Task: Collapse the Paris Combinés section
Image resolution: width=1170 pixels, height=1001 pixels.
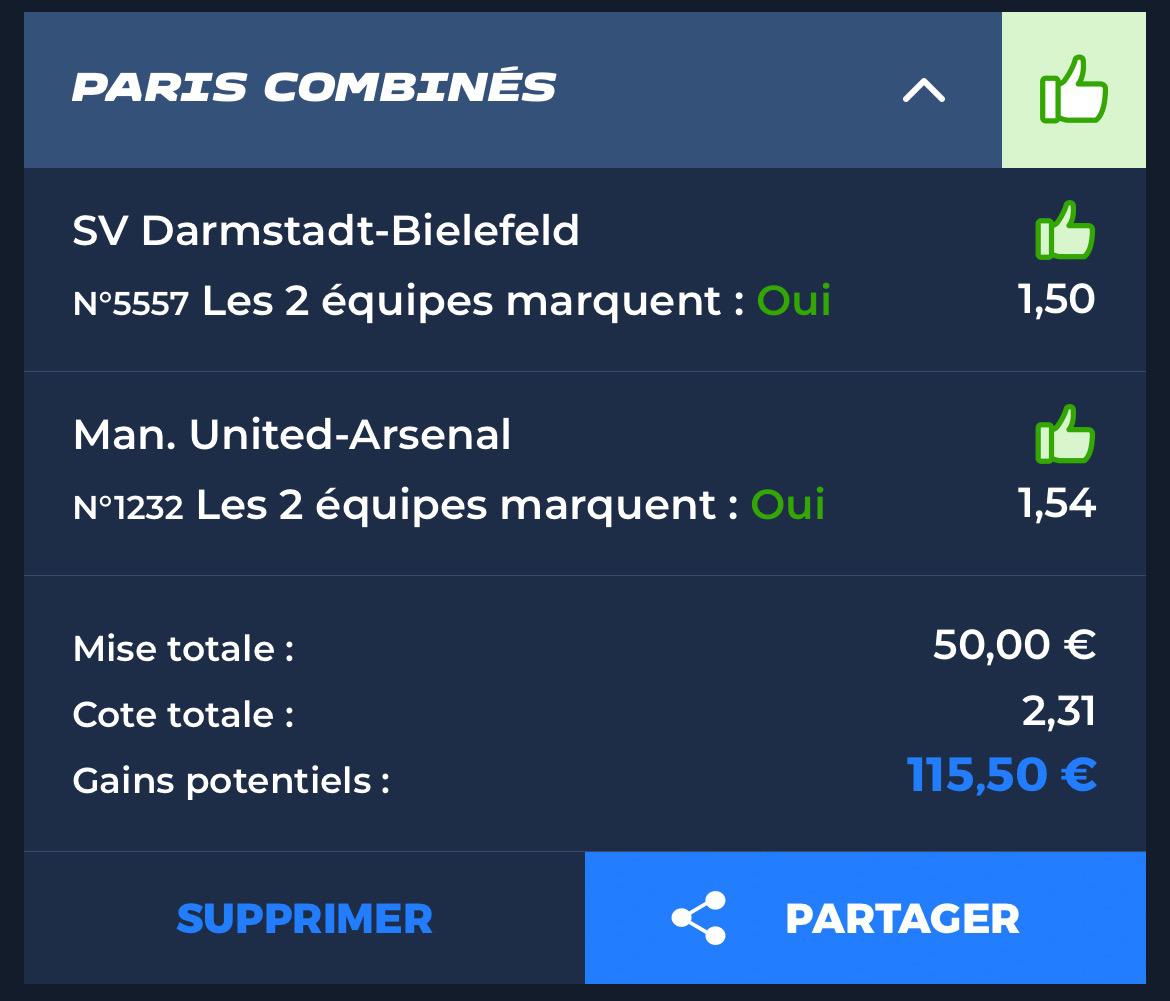Action: [x=923, y=91]
